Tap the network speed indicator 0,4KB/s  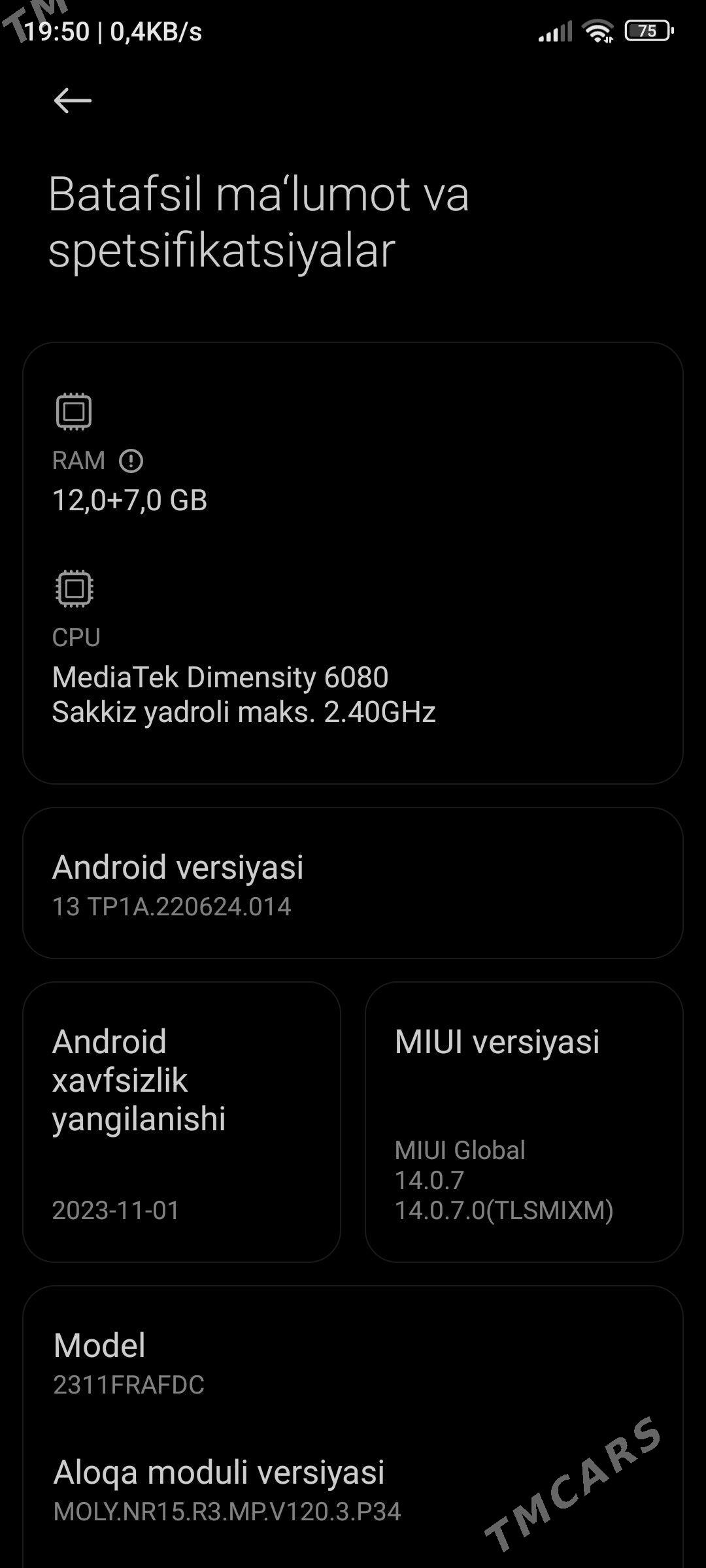155,29
